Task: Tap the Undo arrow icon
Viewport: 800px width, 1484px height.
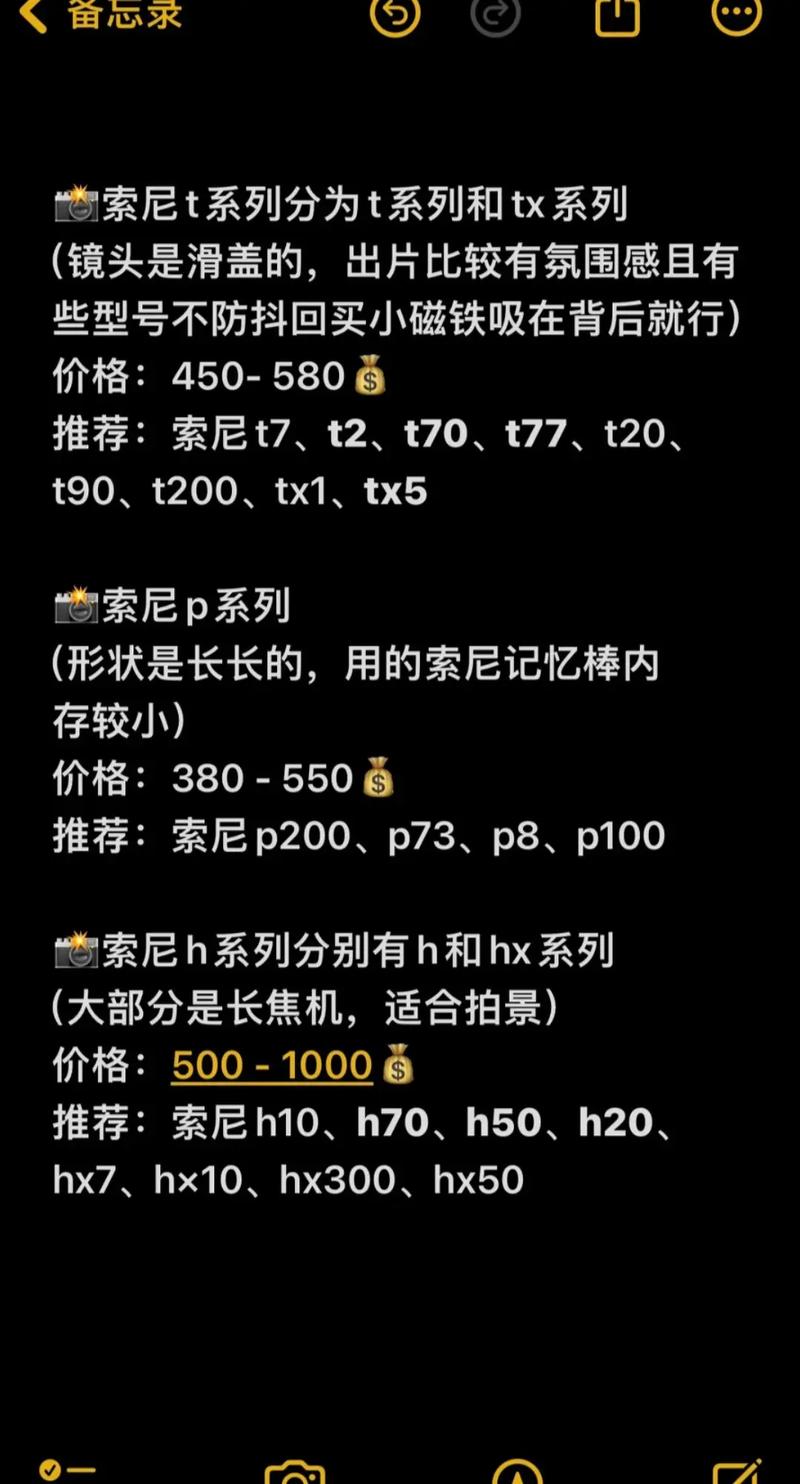Action: (394, 18)
